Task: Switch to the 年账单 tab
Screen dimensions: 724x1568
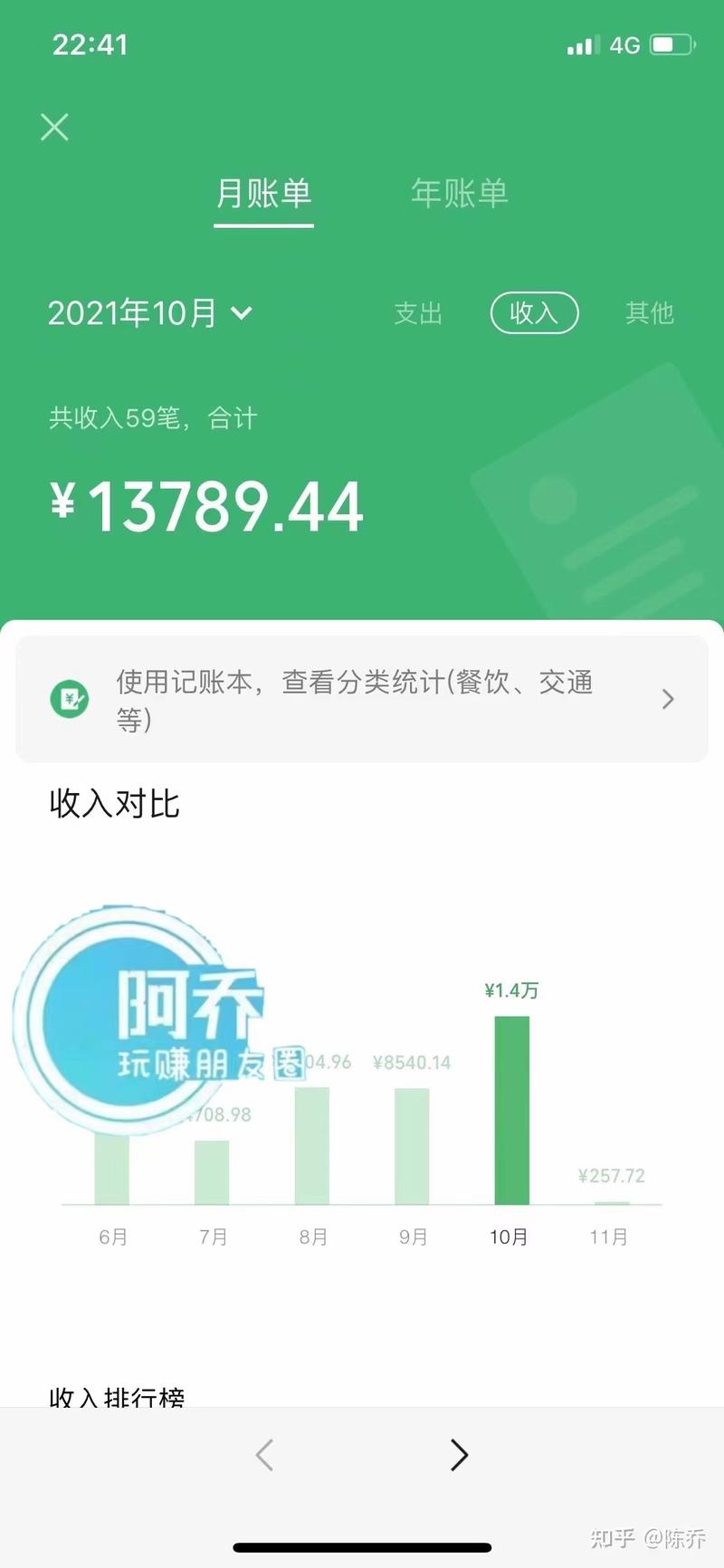Action: [459, 192]
